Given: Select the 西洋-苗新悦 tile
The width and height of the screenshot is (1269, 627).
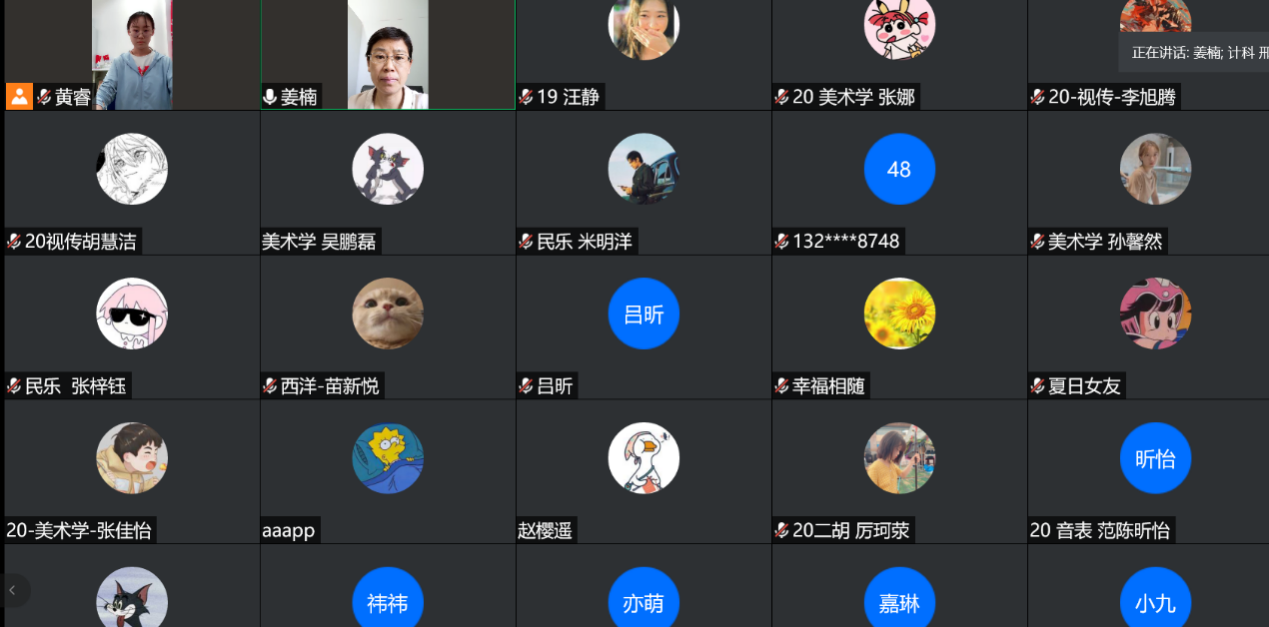Looking at the screenshot, I should (388, 326).
